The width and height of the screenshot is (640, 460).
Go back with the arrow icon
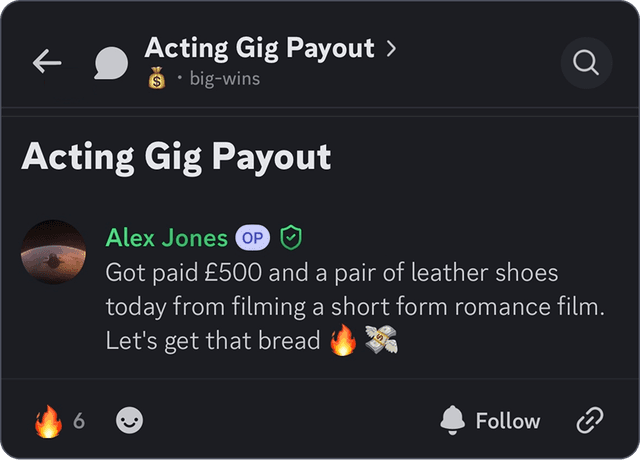pyautogui.click(x=47, y=62)
